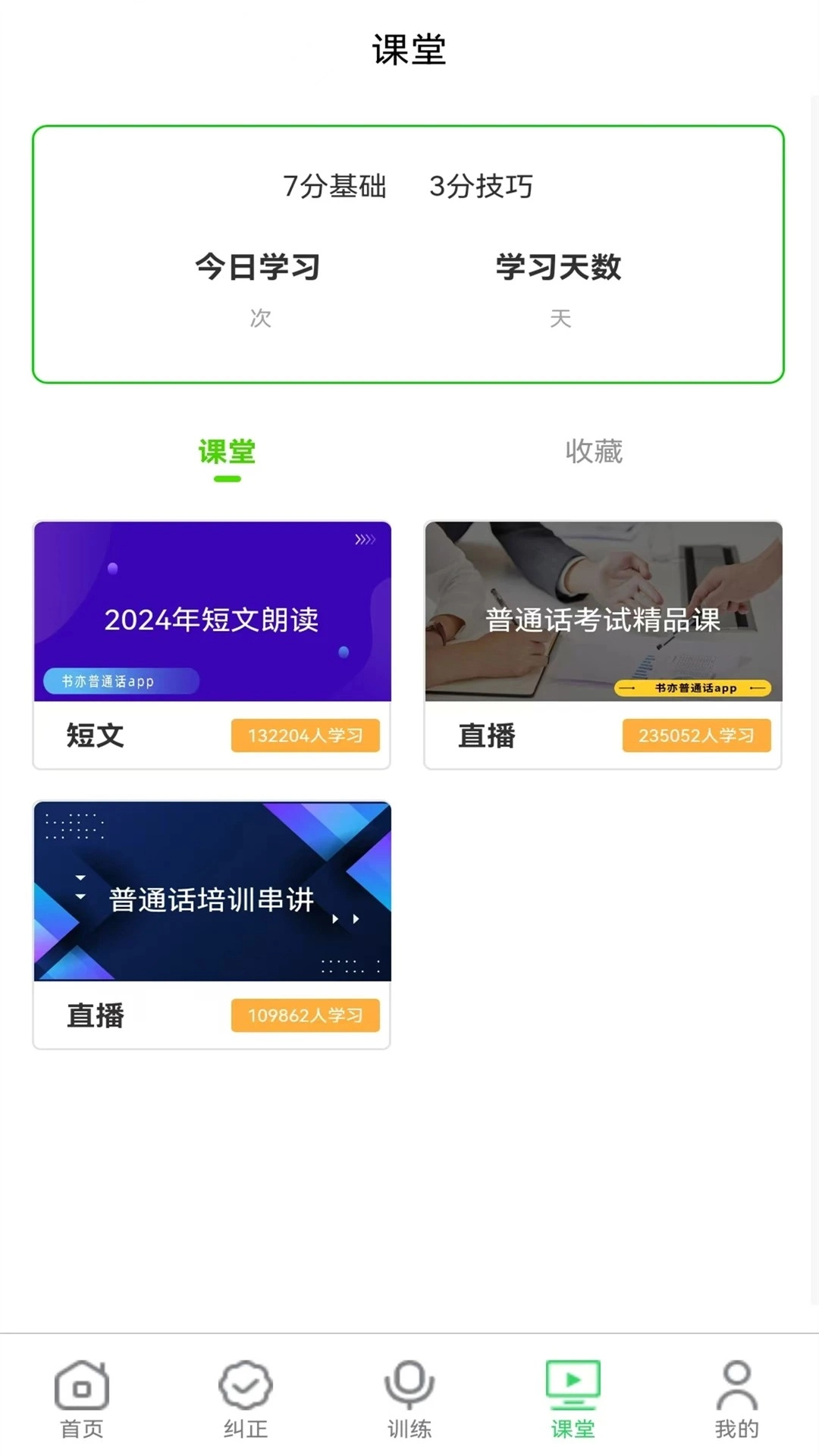Tap the 109862人学习 badge
Image resolution: width=819 pixels, height=1456 pixels.
pos(305,1015)
